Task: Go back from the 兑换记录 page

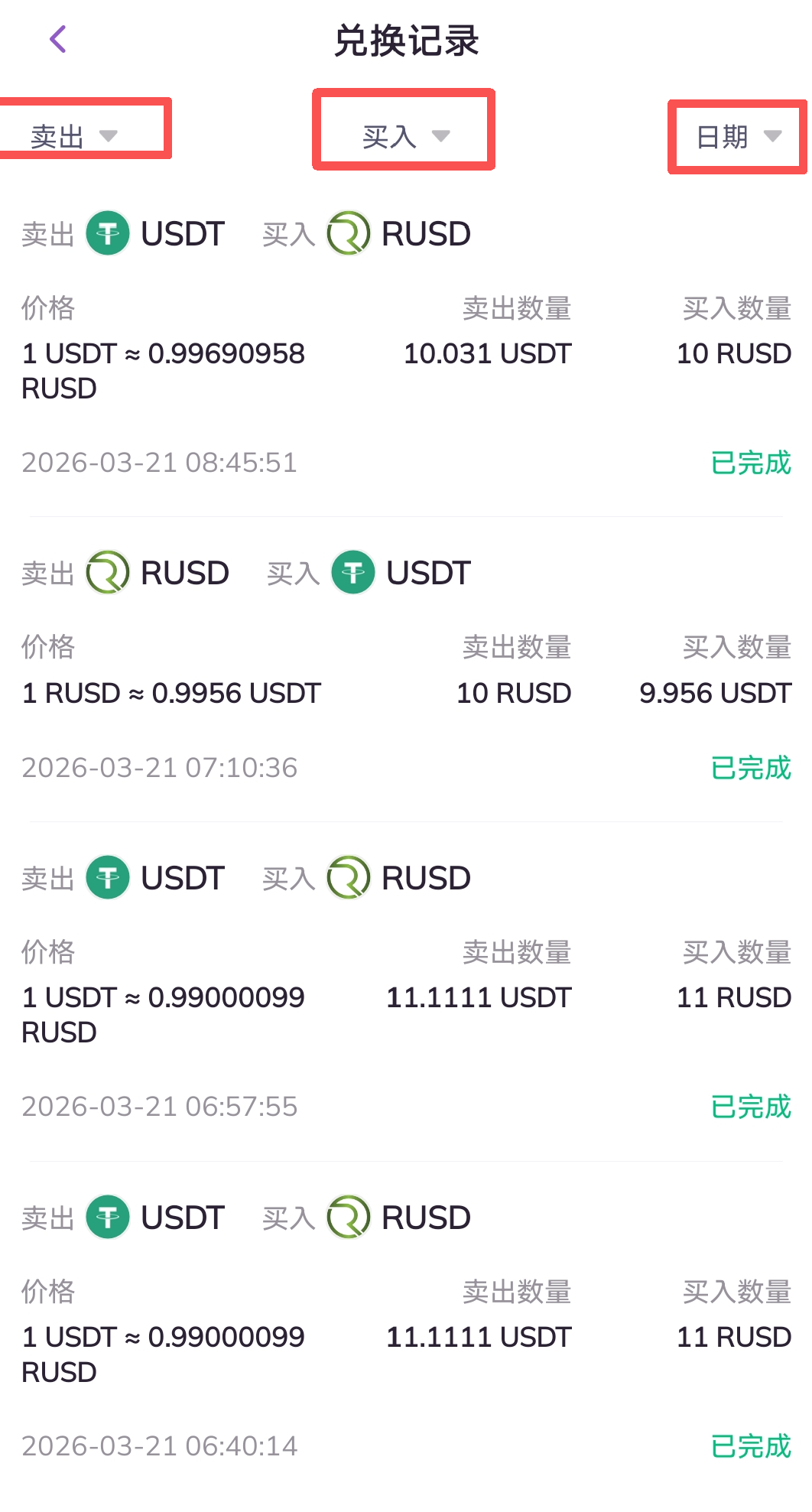Action: pos(58,39)
